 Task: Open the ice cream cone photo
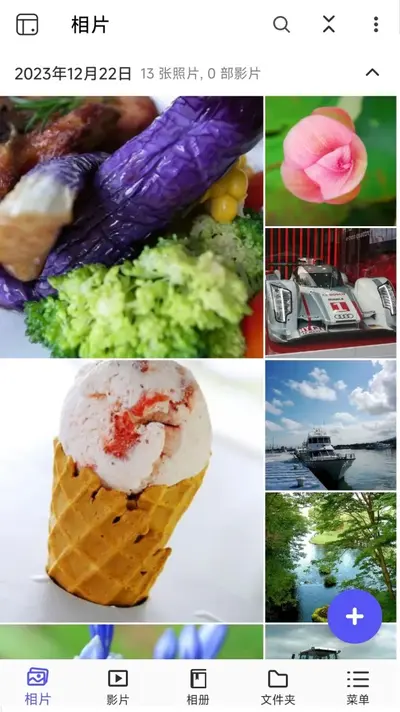(132, 491)
